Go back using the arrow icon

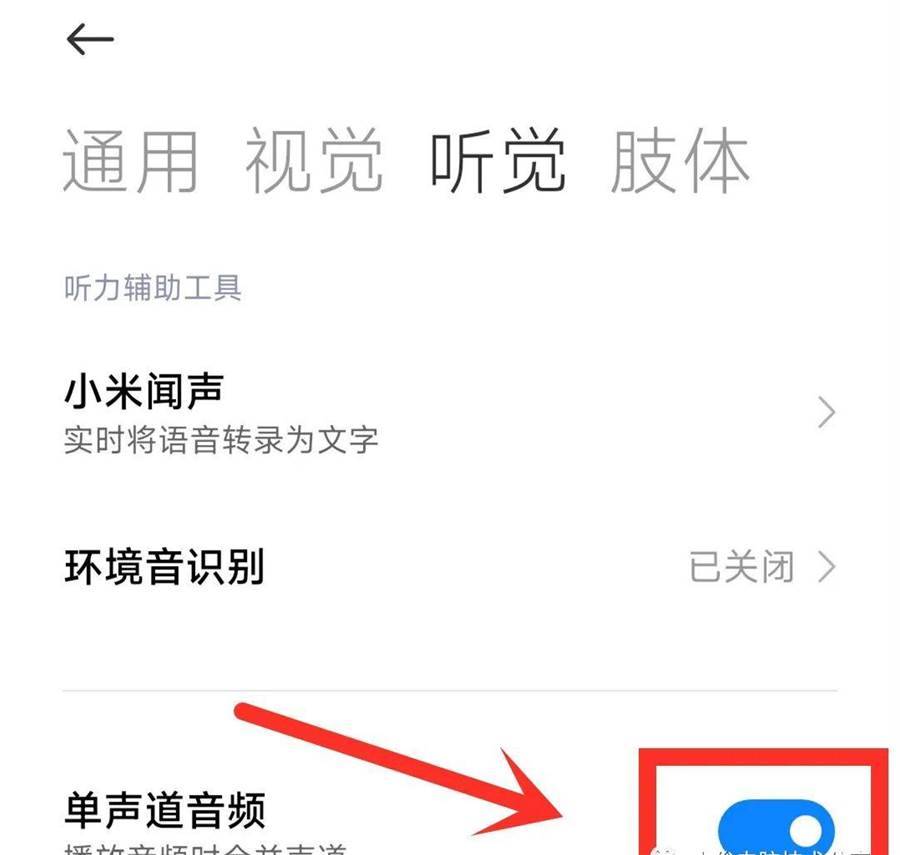(x=90, y=39)
